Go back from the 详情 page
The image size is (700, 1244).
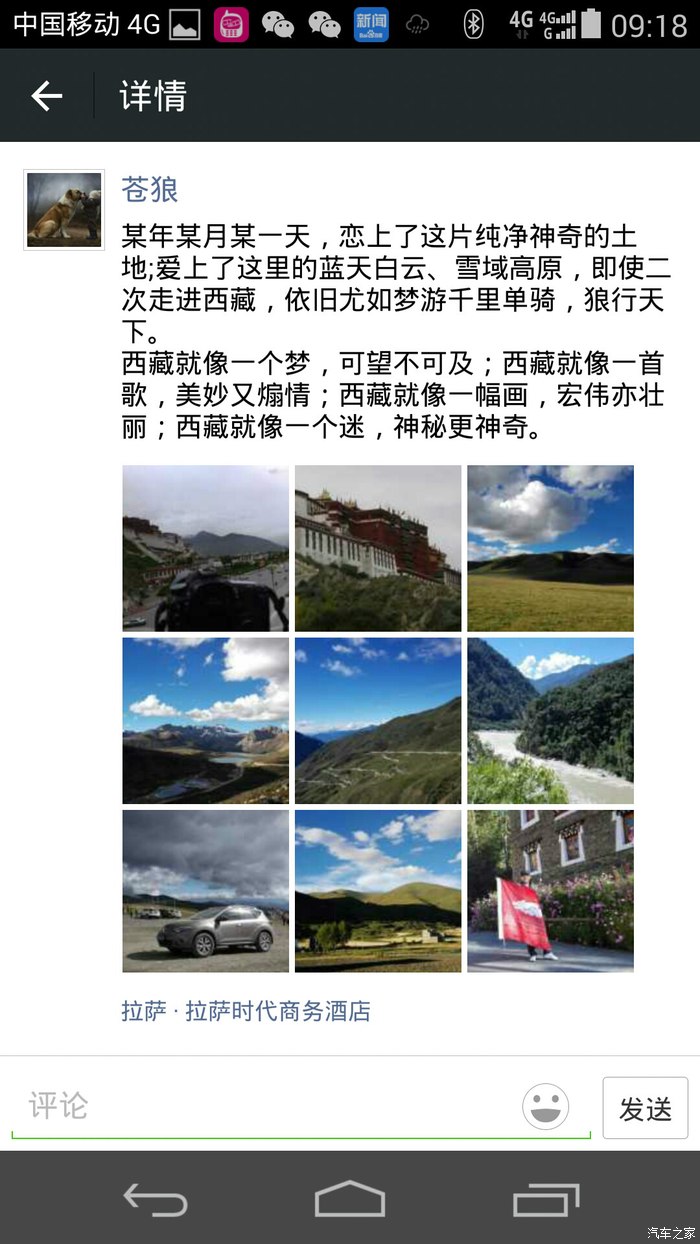point(46,96)
